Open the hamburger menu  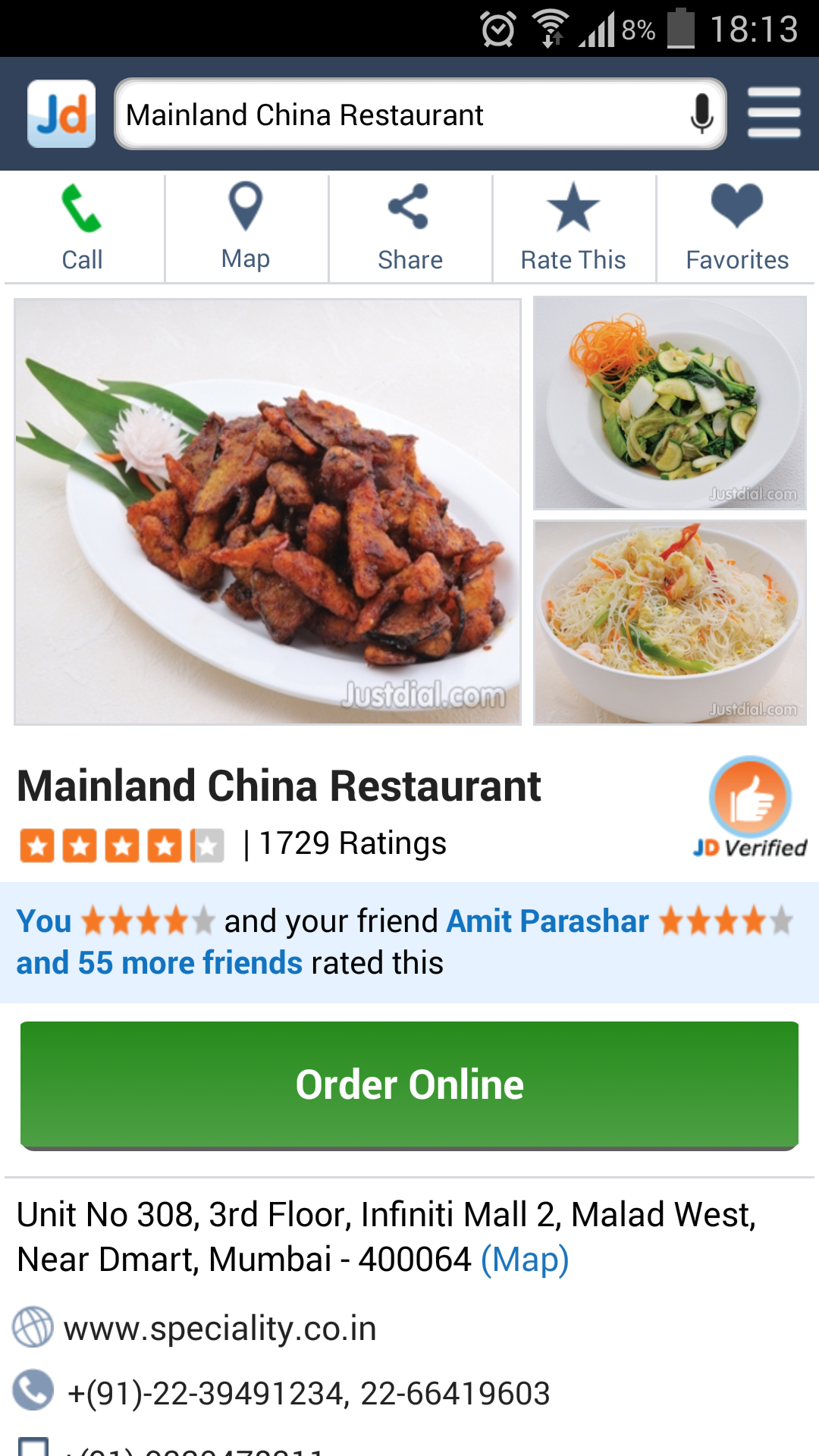[774, 114]
